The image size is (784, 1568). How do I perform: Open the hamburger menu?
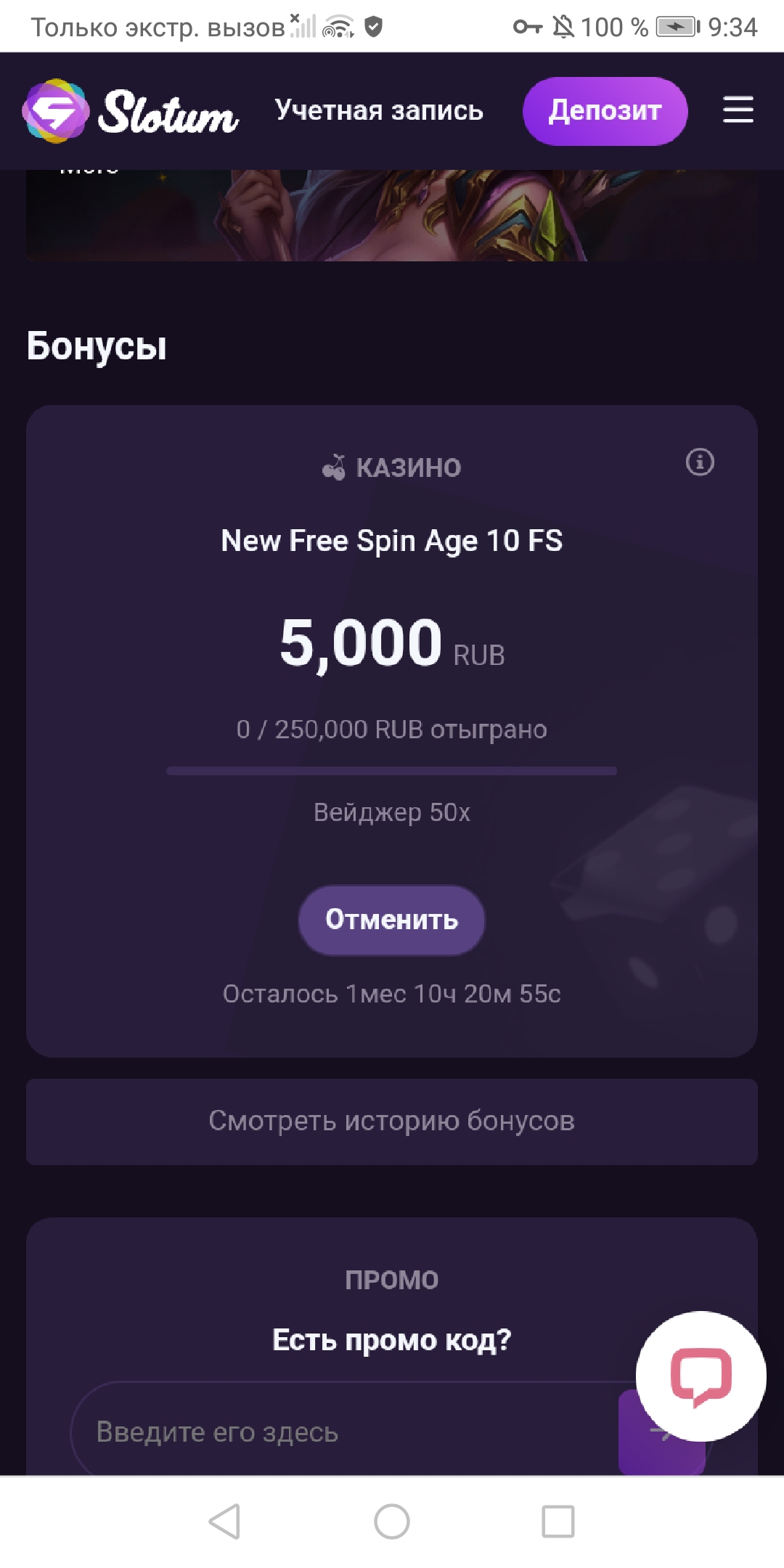[x=738, y=110]
